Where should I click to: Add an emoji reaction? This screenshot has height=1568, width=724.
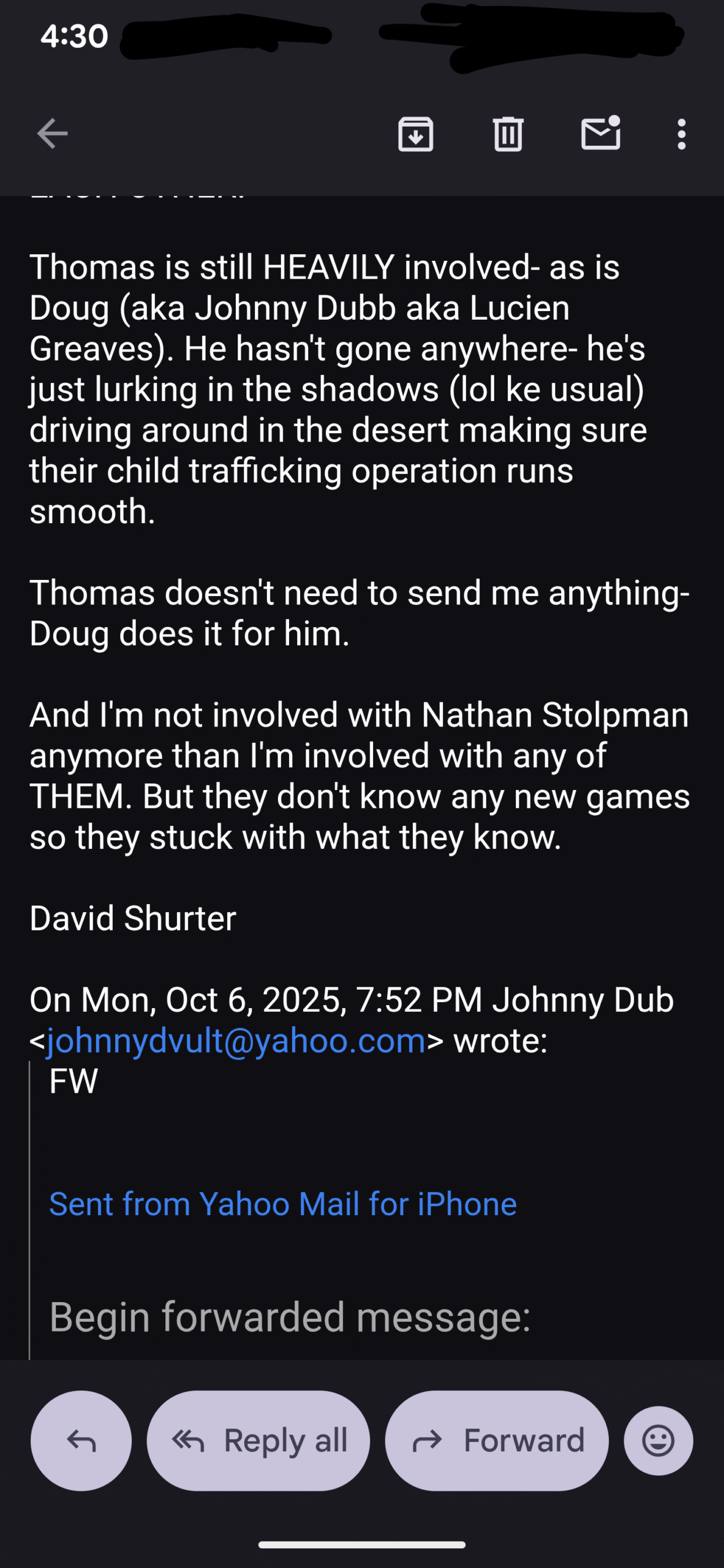(x=658, y=1441)
